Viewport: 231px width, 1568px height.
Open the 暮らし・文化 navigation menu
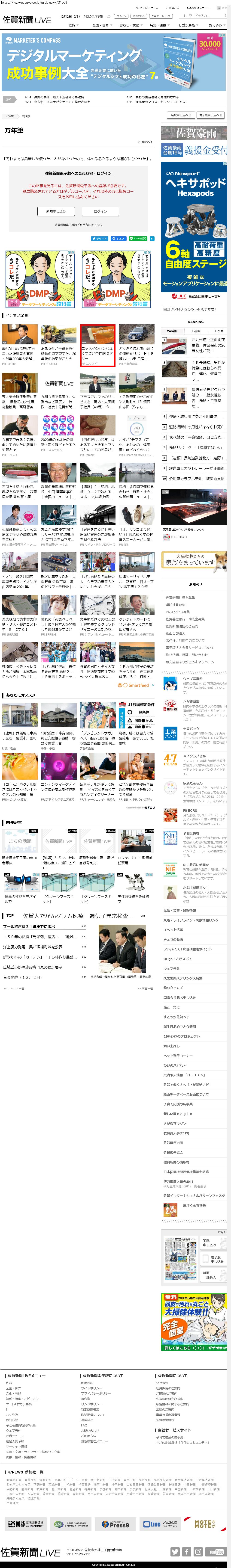point(129,26)
